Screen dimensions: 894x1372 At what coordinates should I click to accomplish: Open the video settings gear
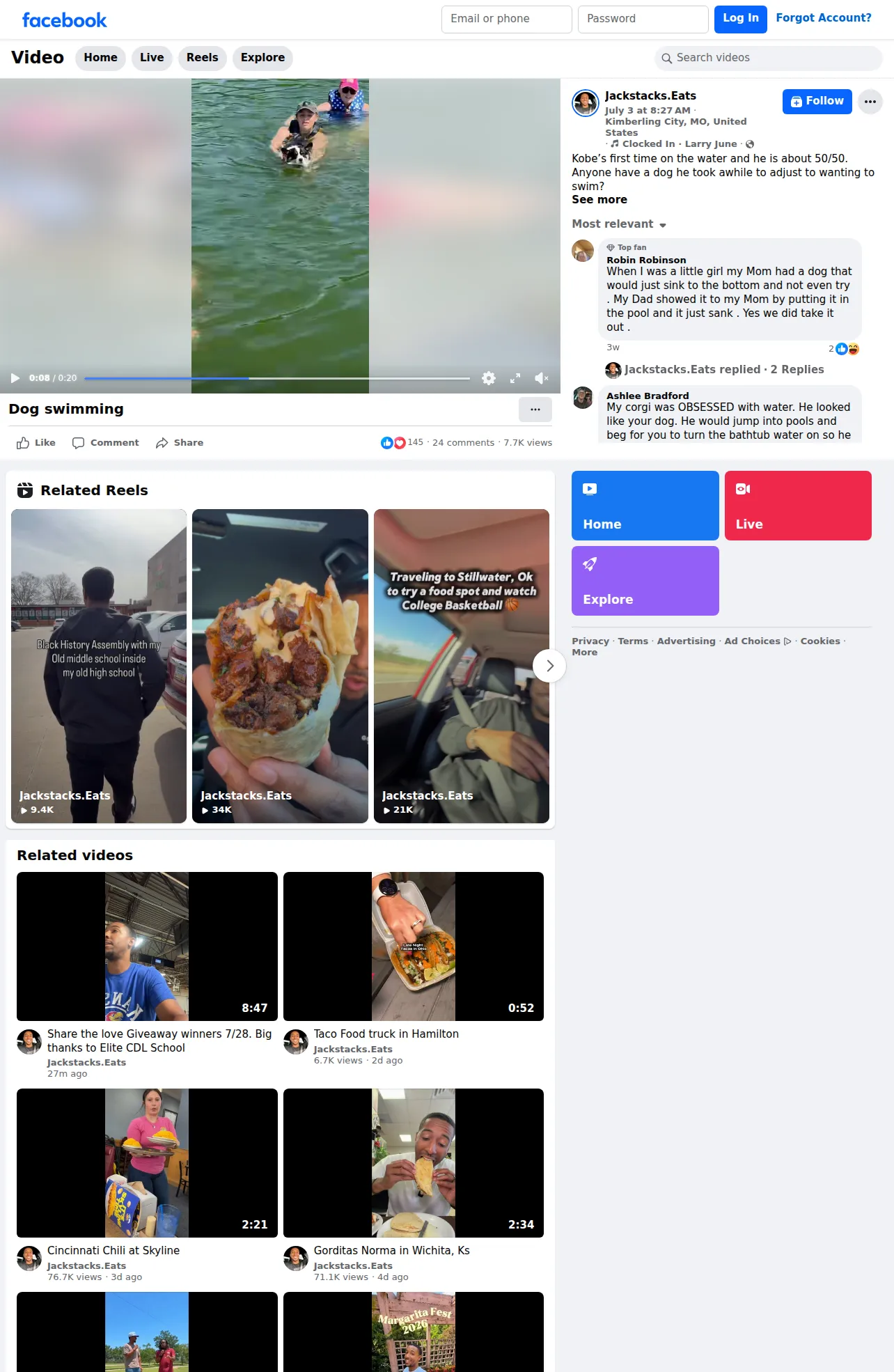coord(489,378)
